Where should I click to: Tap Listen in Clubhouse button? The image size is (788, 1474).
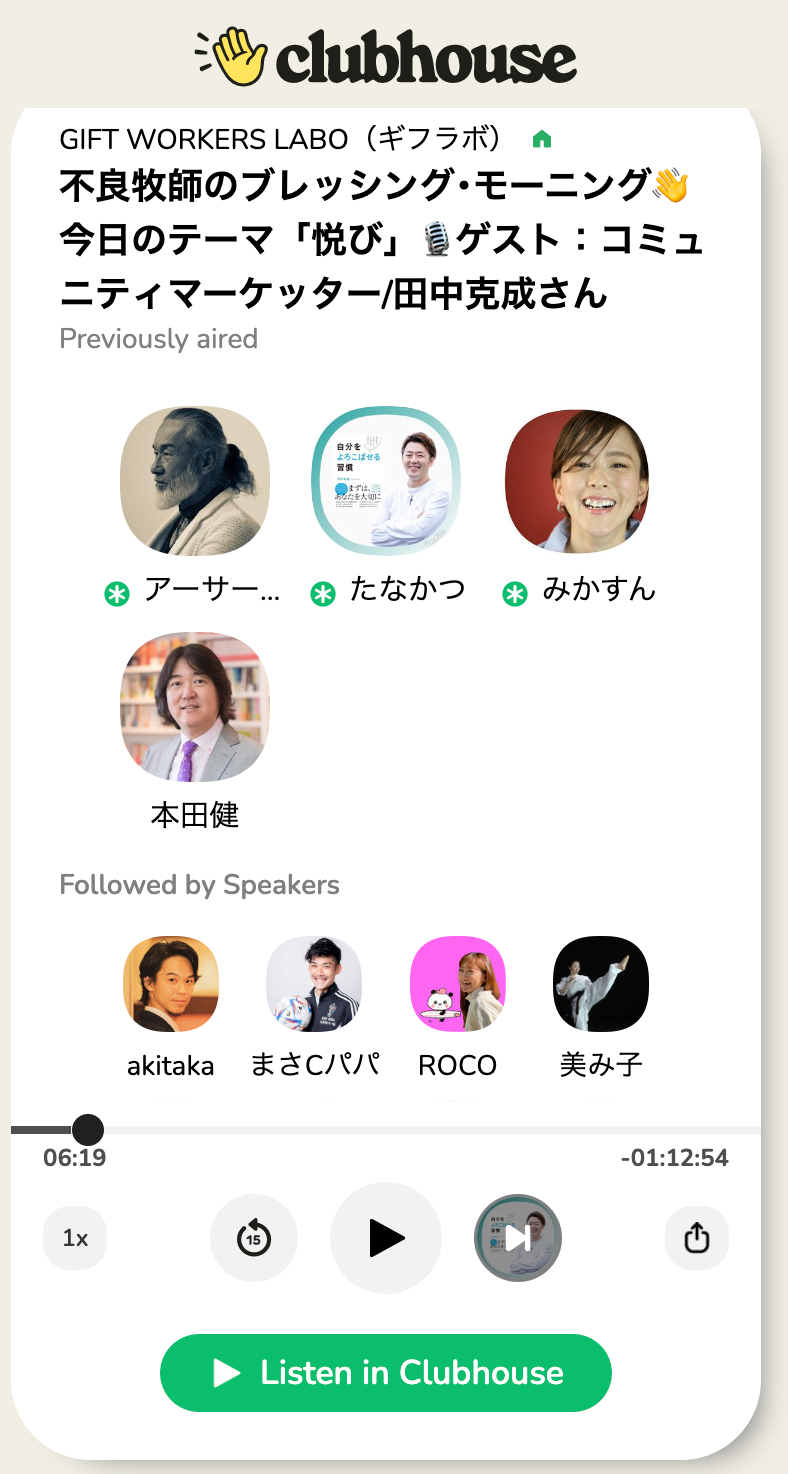tap(386, 1372)
